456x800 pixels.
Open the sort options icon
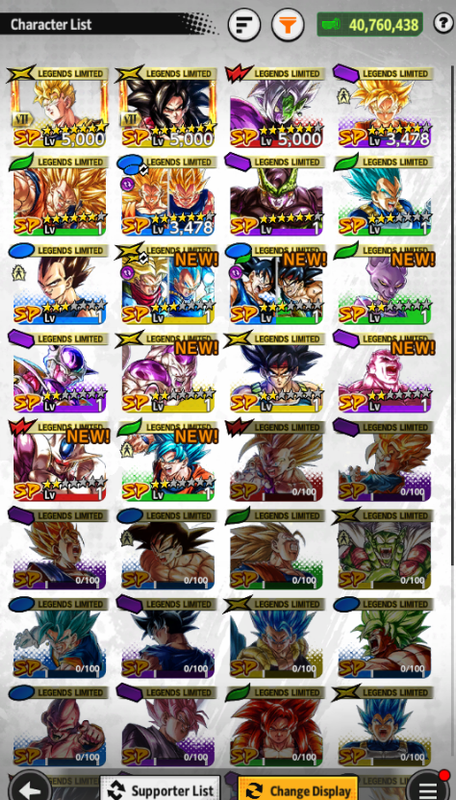click(244, 24)
